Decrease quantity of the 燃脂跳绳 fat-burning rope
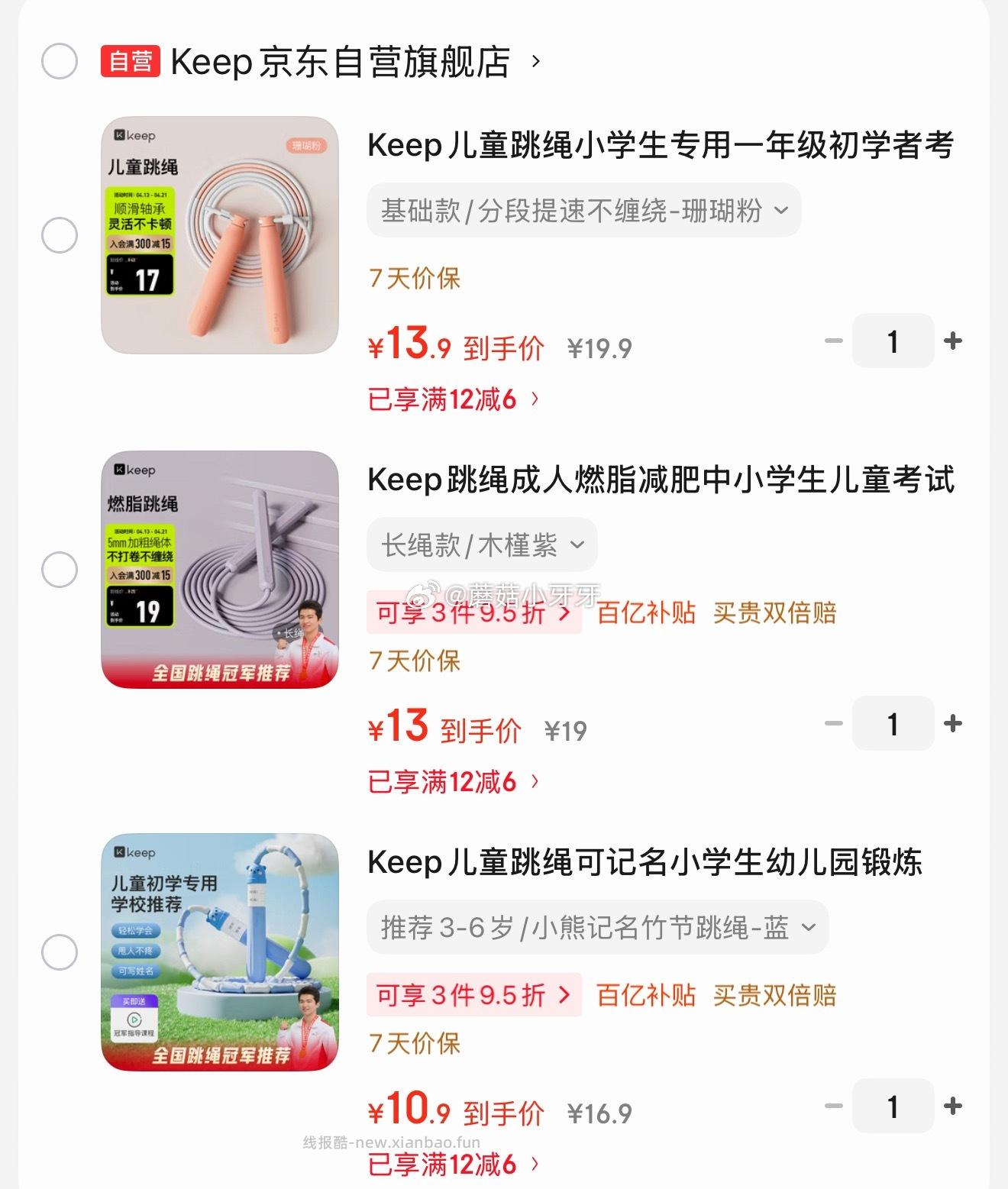 tap(832, 724)
